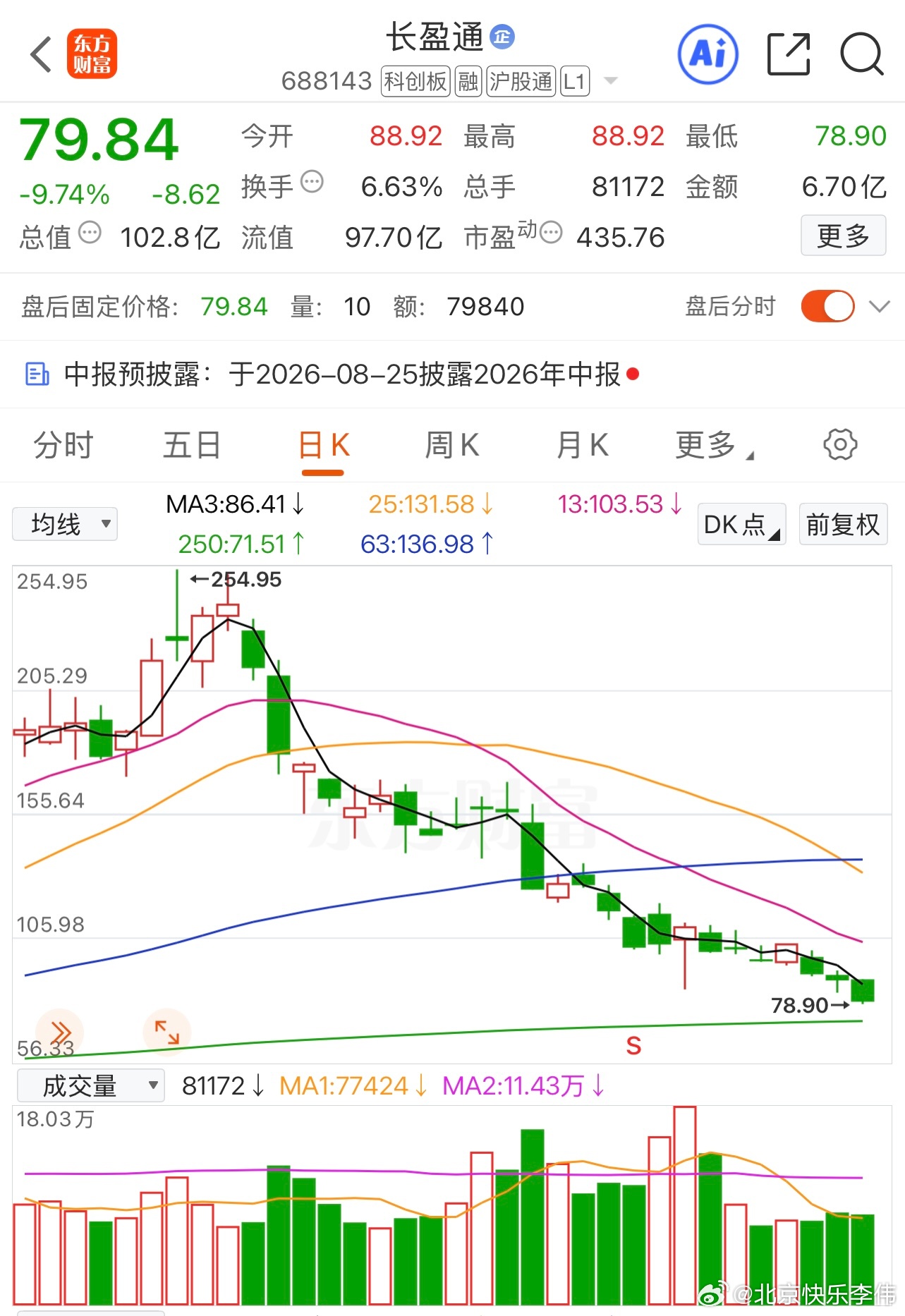Viewport: 905px width, 1316px height.
Task: Select the 月K tab
Action: 582,445
